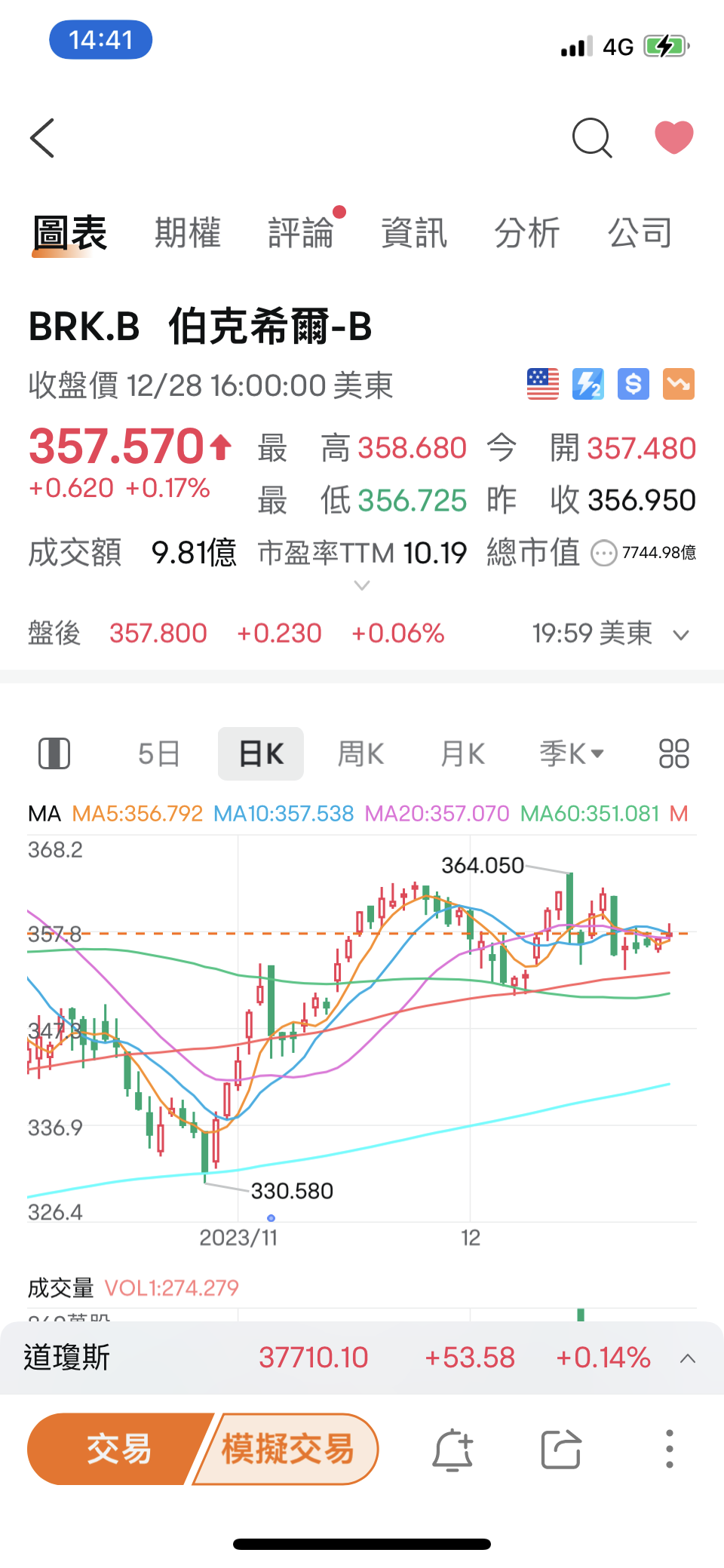This screenshot has height=1568, width=724.
Task: Go back using the top-left arrow
Action: pyautogui.click(x=42, y=138)
